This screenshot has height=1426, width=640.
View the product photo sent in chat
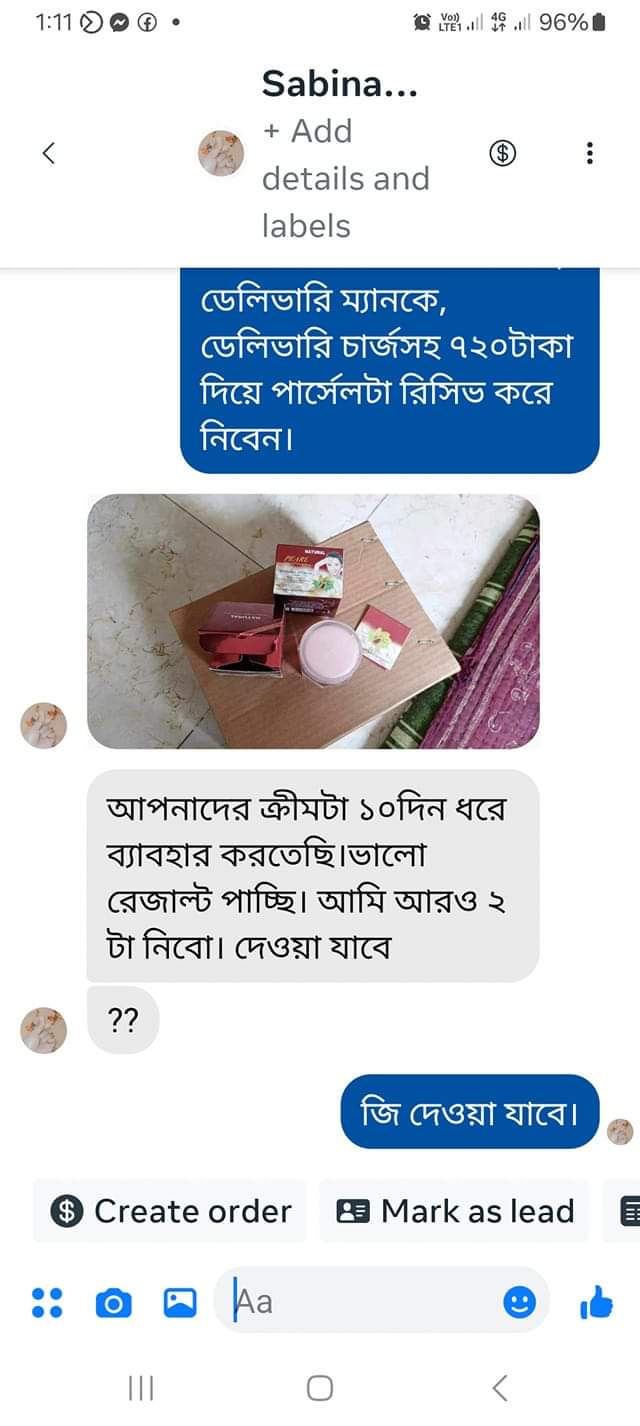313,621
